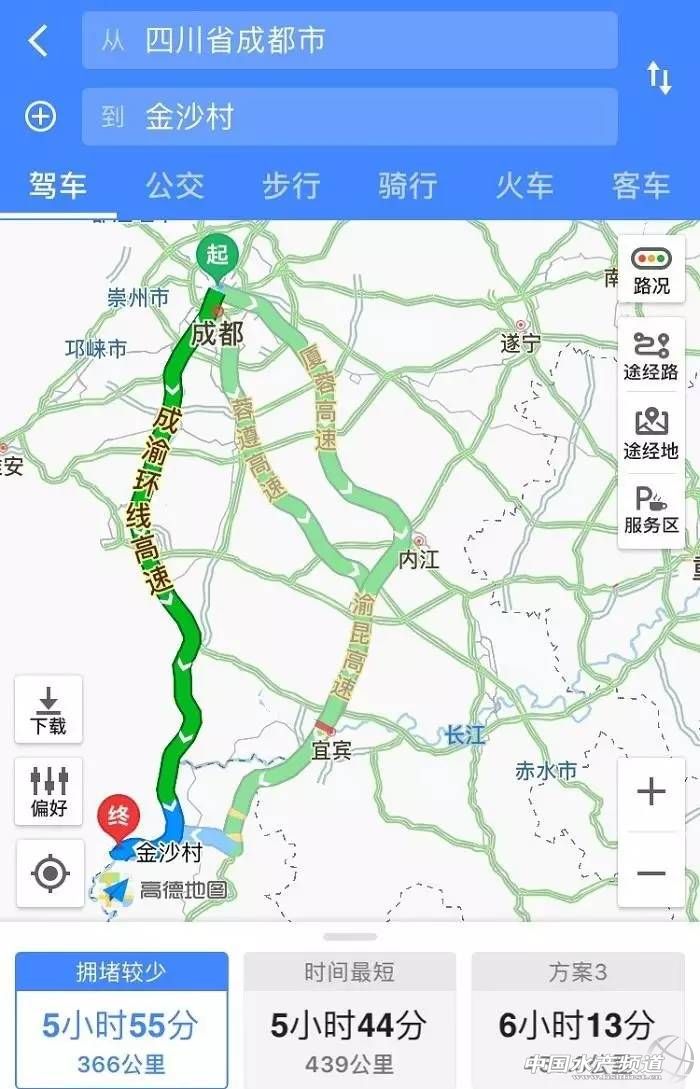Switch to the 骑行 cycling tab

point(408,186)
